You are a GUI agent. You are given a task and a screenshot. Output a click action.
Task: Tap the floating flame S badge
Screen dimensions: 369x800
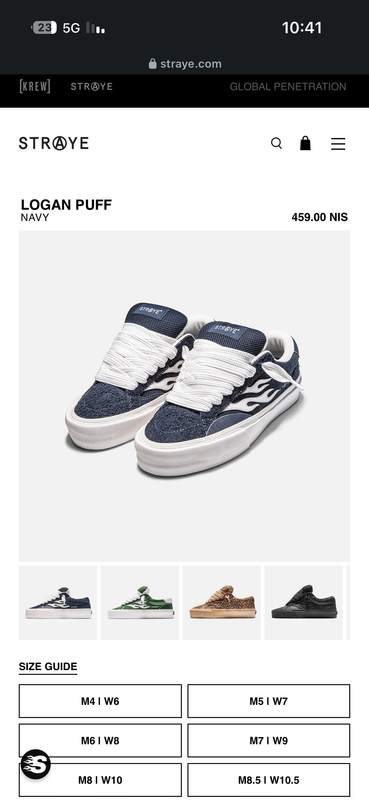[36, 764]
